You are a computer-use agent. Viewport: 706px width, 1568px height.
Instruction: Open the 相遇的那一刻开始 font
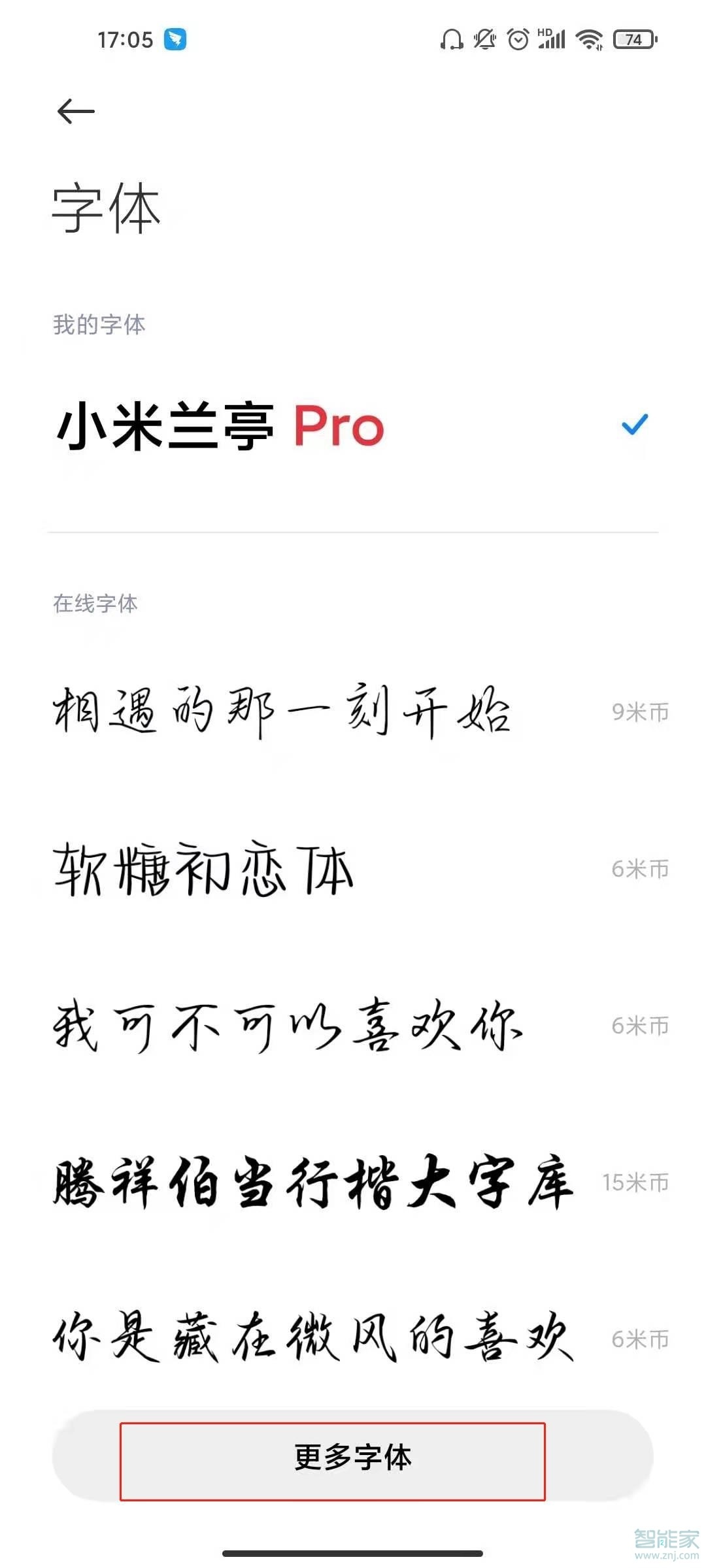click(x=281, y=711)
